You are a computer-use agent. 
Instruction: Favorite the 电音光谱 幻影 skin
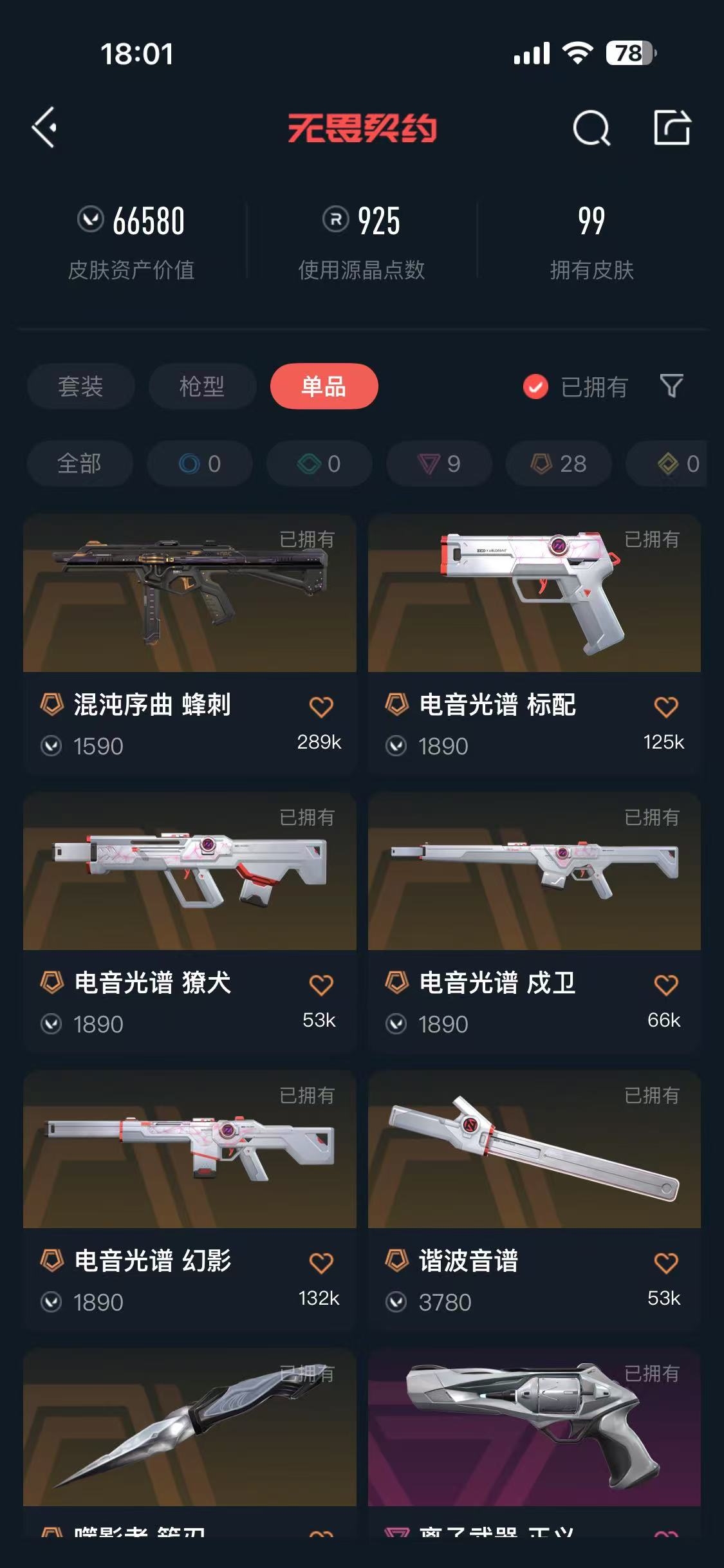point(320,1263)
